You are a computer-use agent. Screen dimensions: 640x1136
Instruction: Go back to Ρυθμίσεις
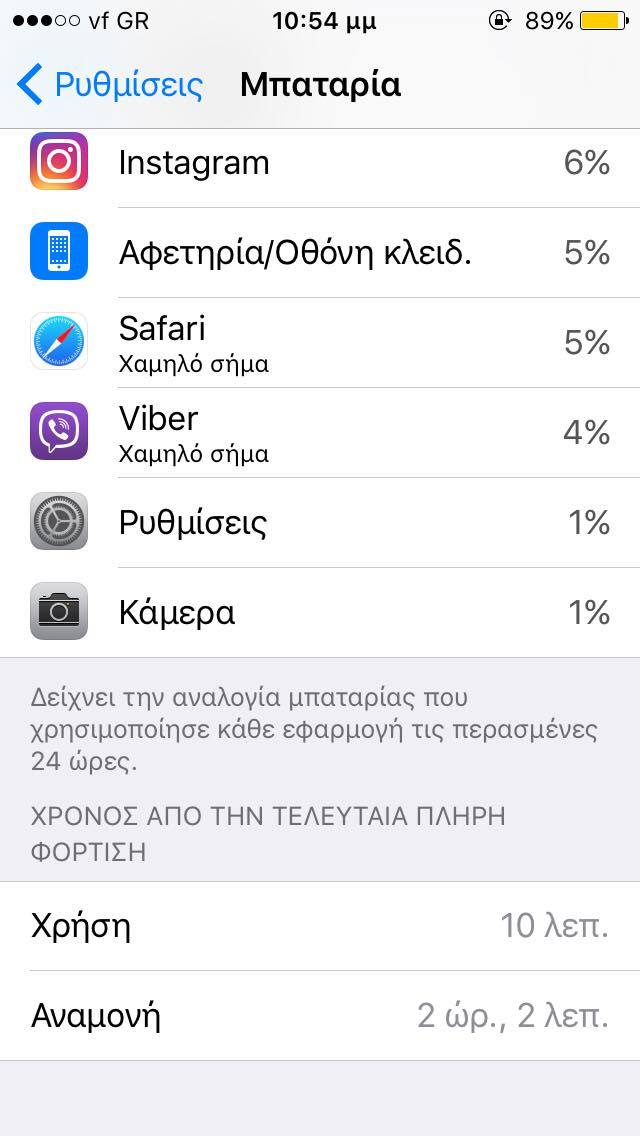[110, 85]
